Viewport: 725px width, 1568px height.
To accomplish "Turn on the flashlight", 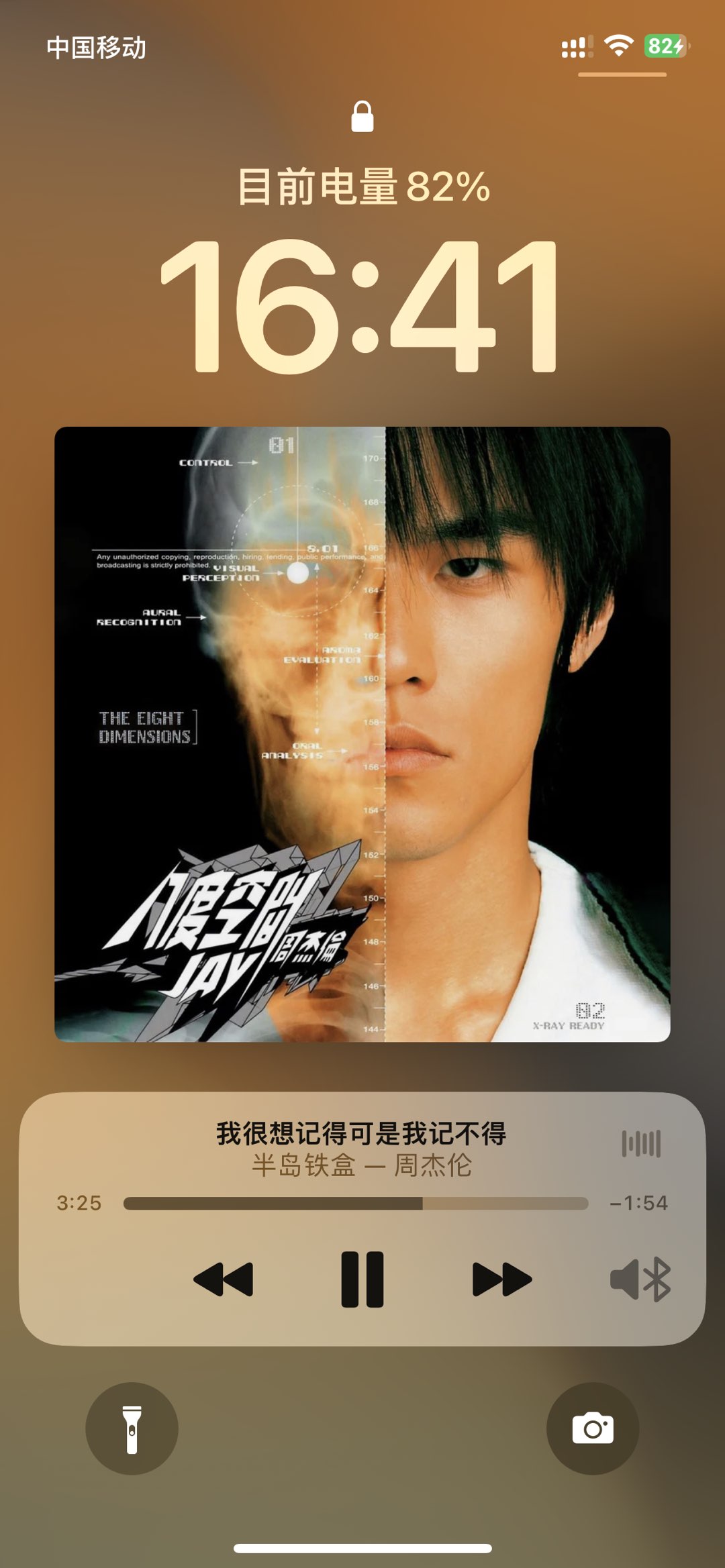I will click(132, 1428).
